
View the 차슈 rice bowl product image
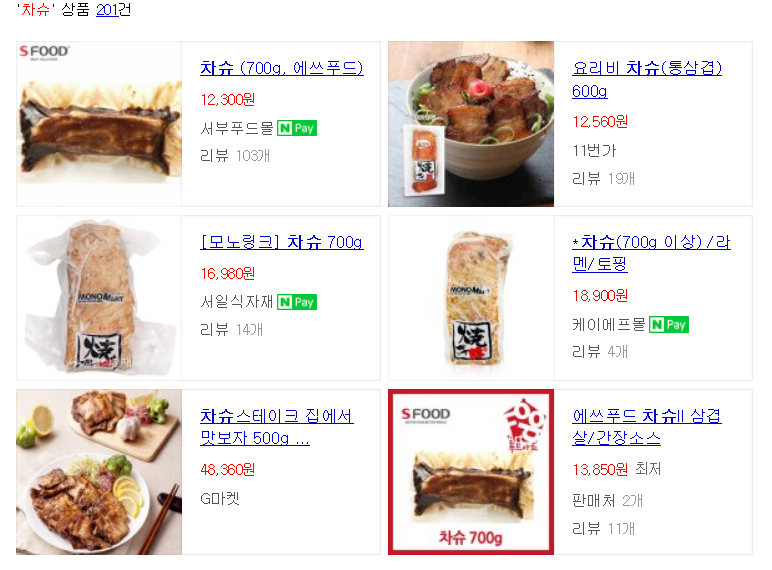pyautogui.click(x=471, y=124)
